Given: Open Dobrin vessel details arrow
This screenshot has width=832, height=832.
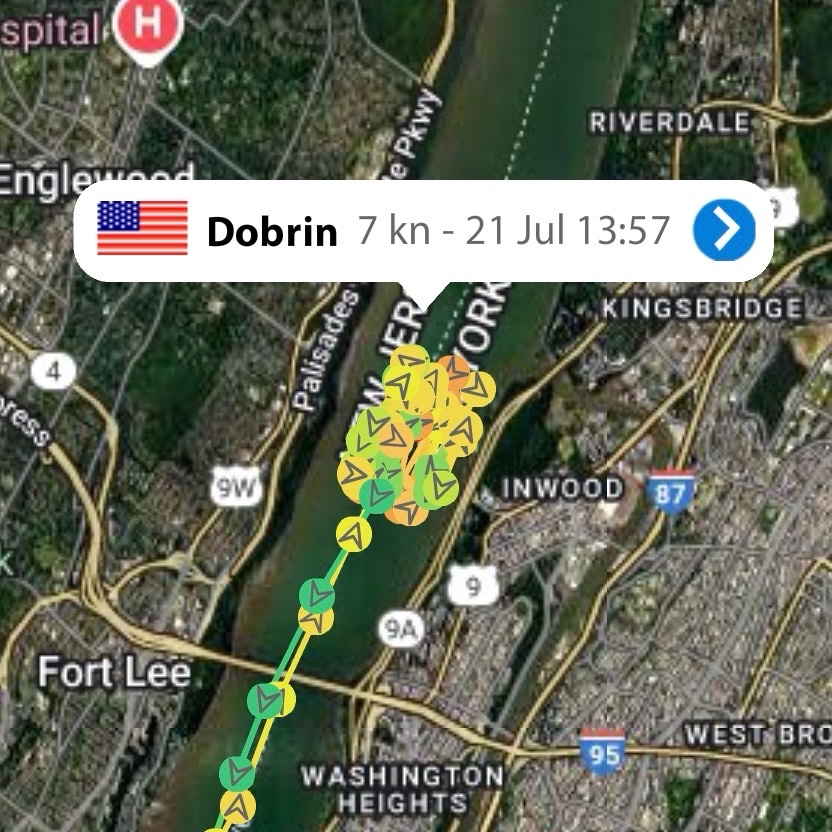Looking at the screenshot, I should coord(724,230).
